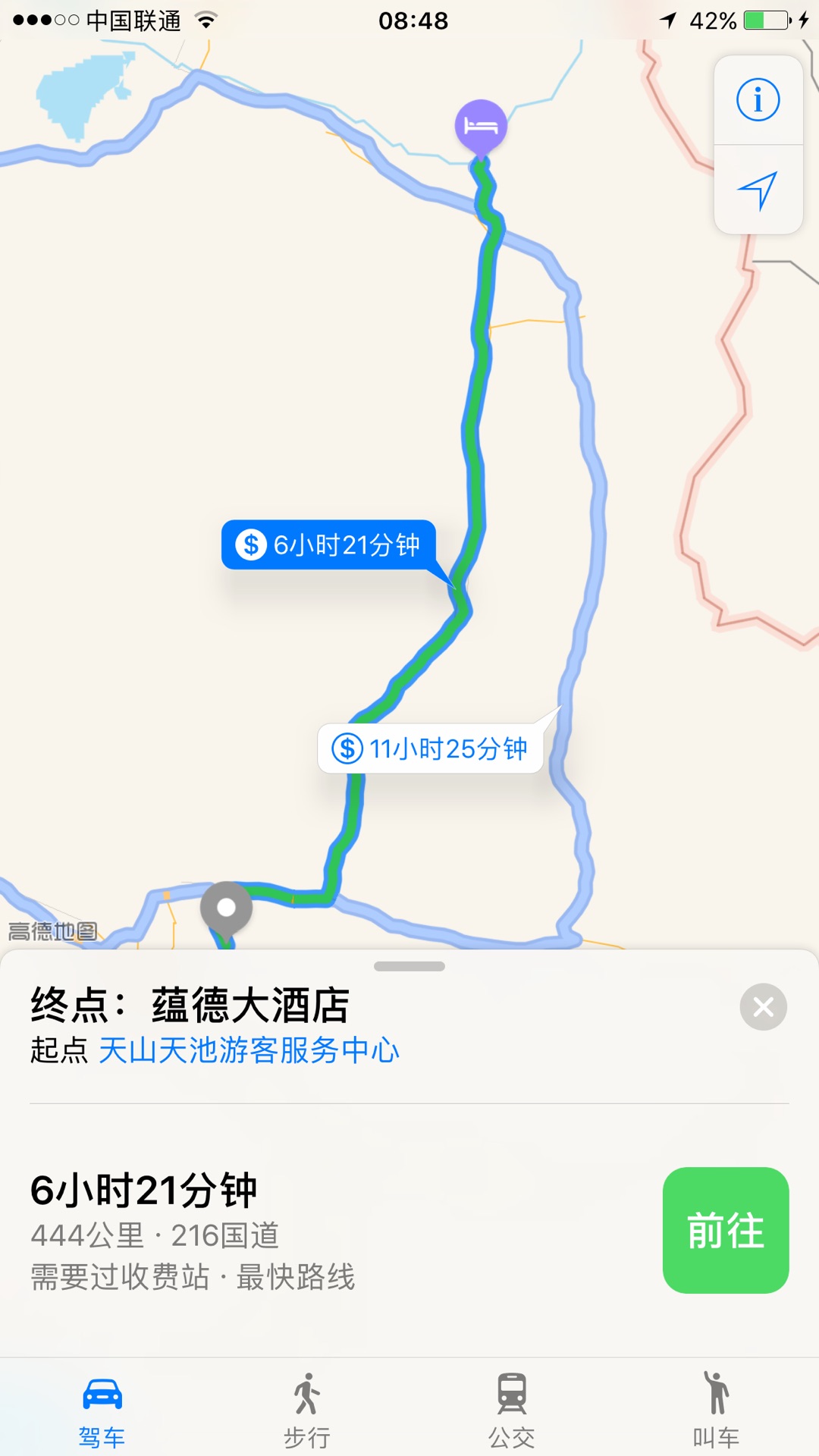Screen dimensions: 819x1456
Task: Start navigation with the 前往 button
Action: click(725, 1230)
